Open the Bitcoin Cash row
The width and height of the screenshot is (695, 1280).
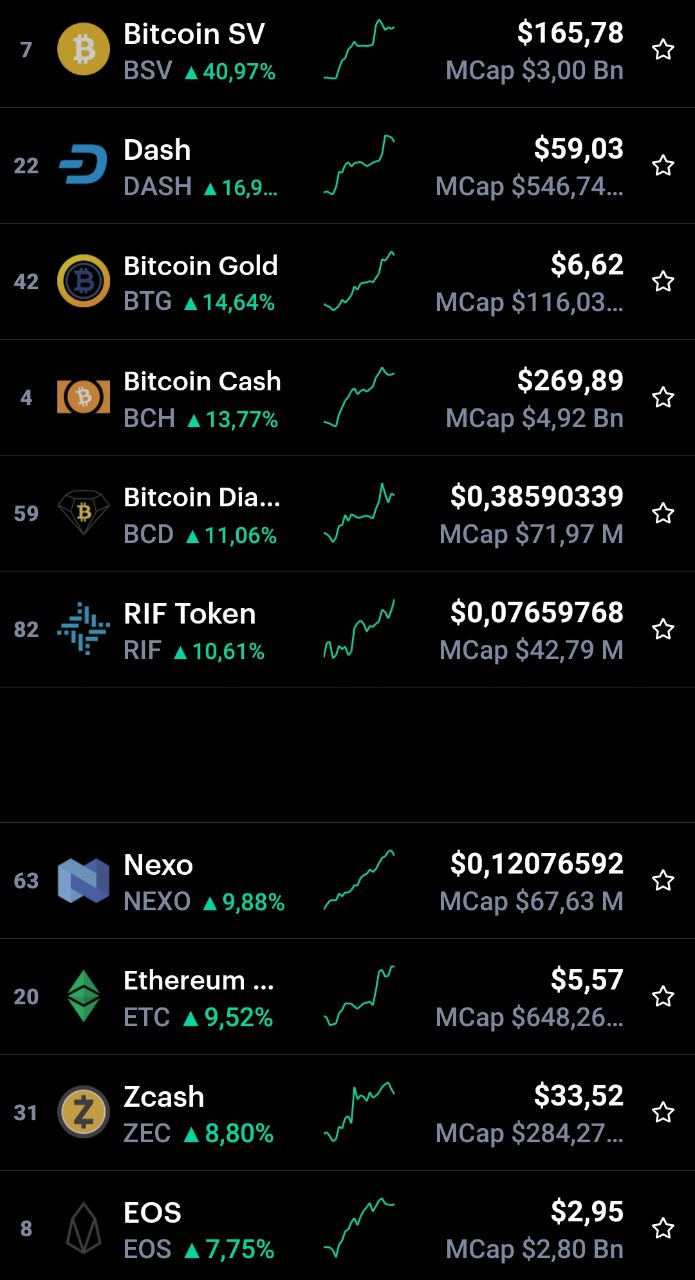pyautogui.click(x=347, y=398)
